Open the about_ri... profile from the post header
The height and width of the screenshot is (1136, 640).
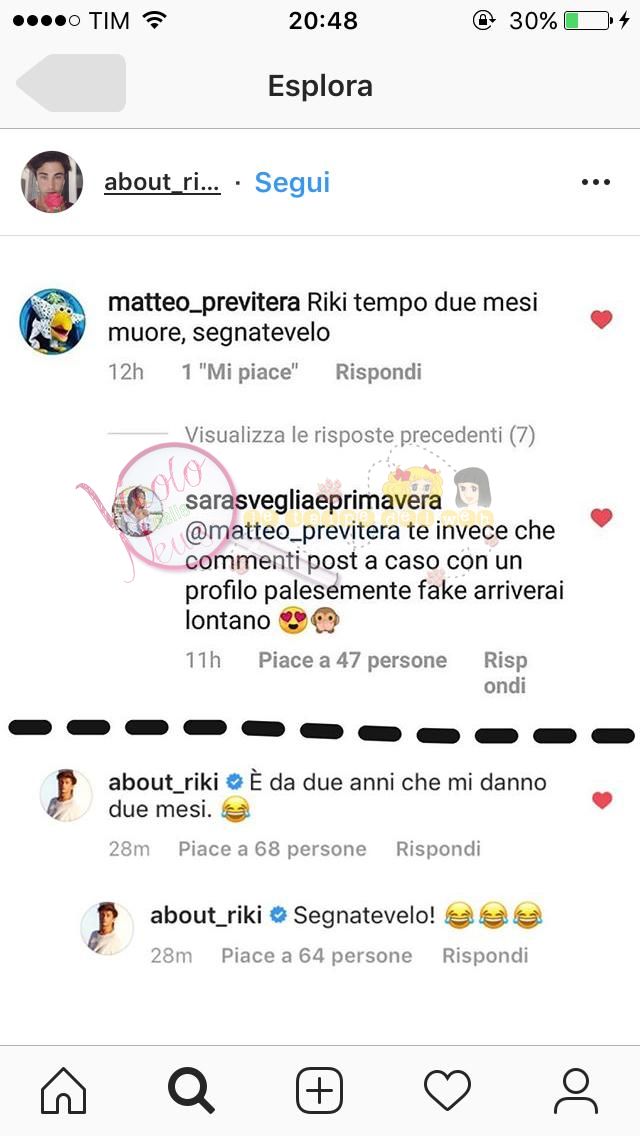[x=162, y=182]
